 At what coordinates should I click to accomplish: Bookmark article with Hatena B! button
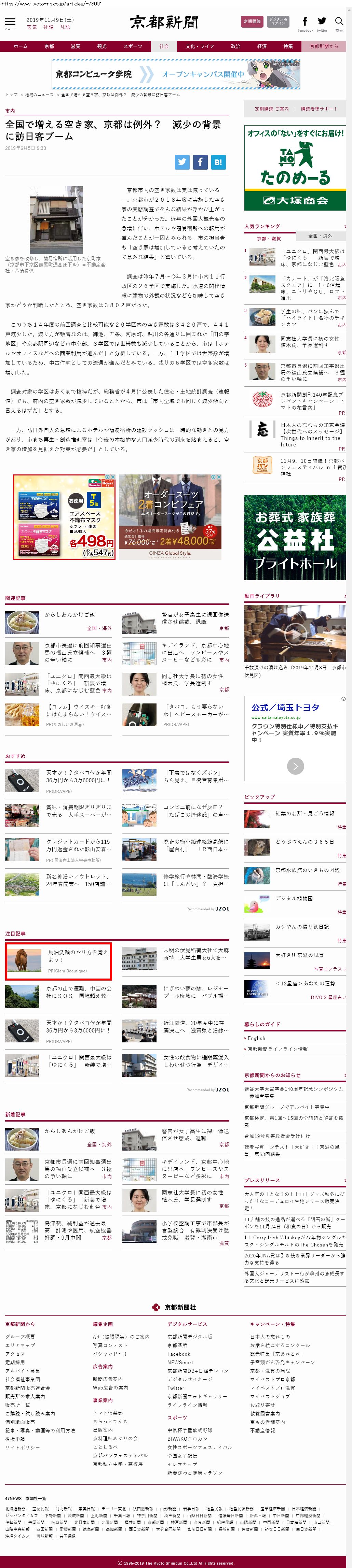coord(218,162)
